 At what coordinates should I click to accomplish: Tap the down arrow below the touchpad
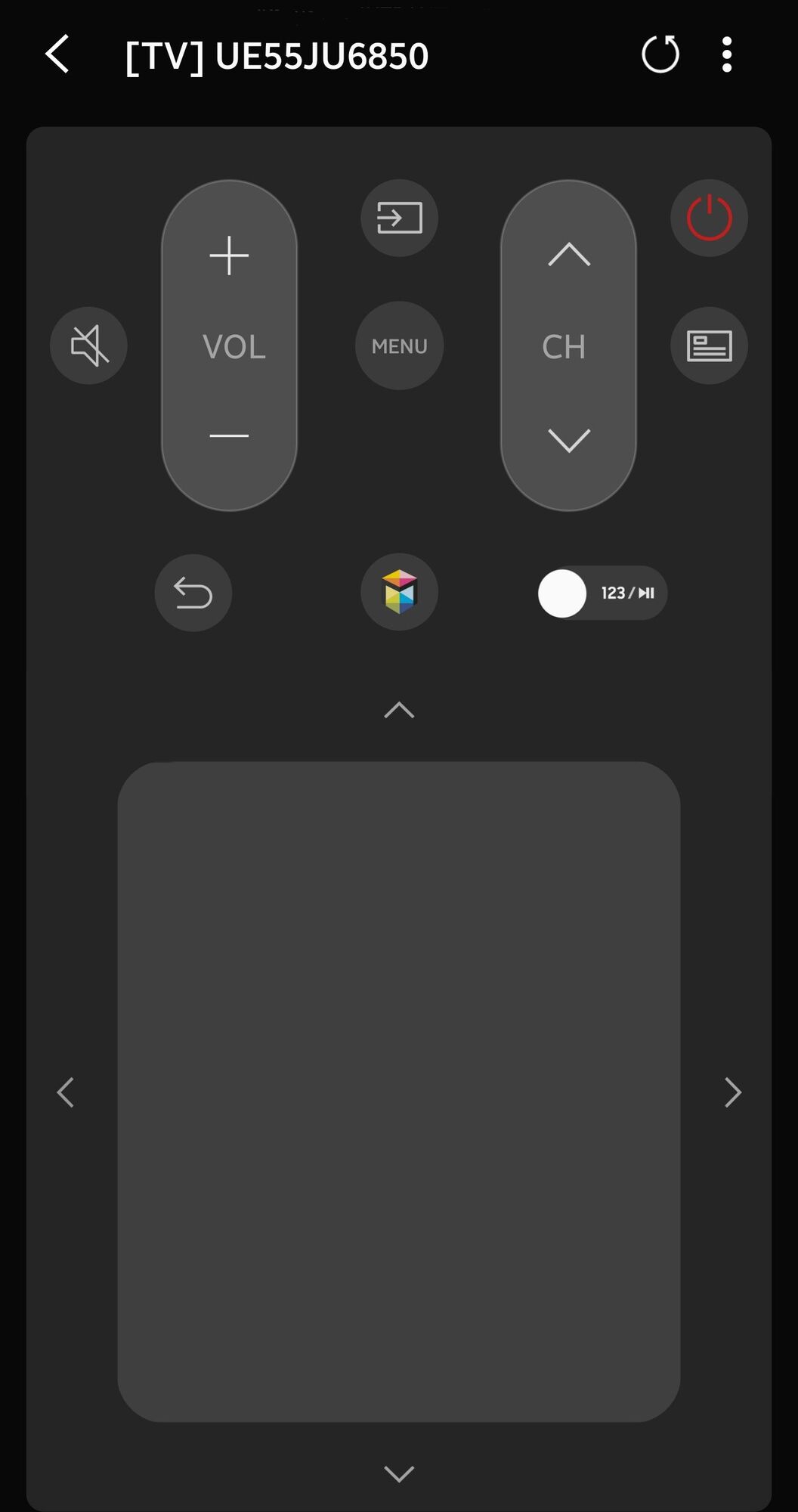[399, 1473]
